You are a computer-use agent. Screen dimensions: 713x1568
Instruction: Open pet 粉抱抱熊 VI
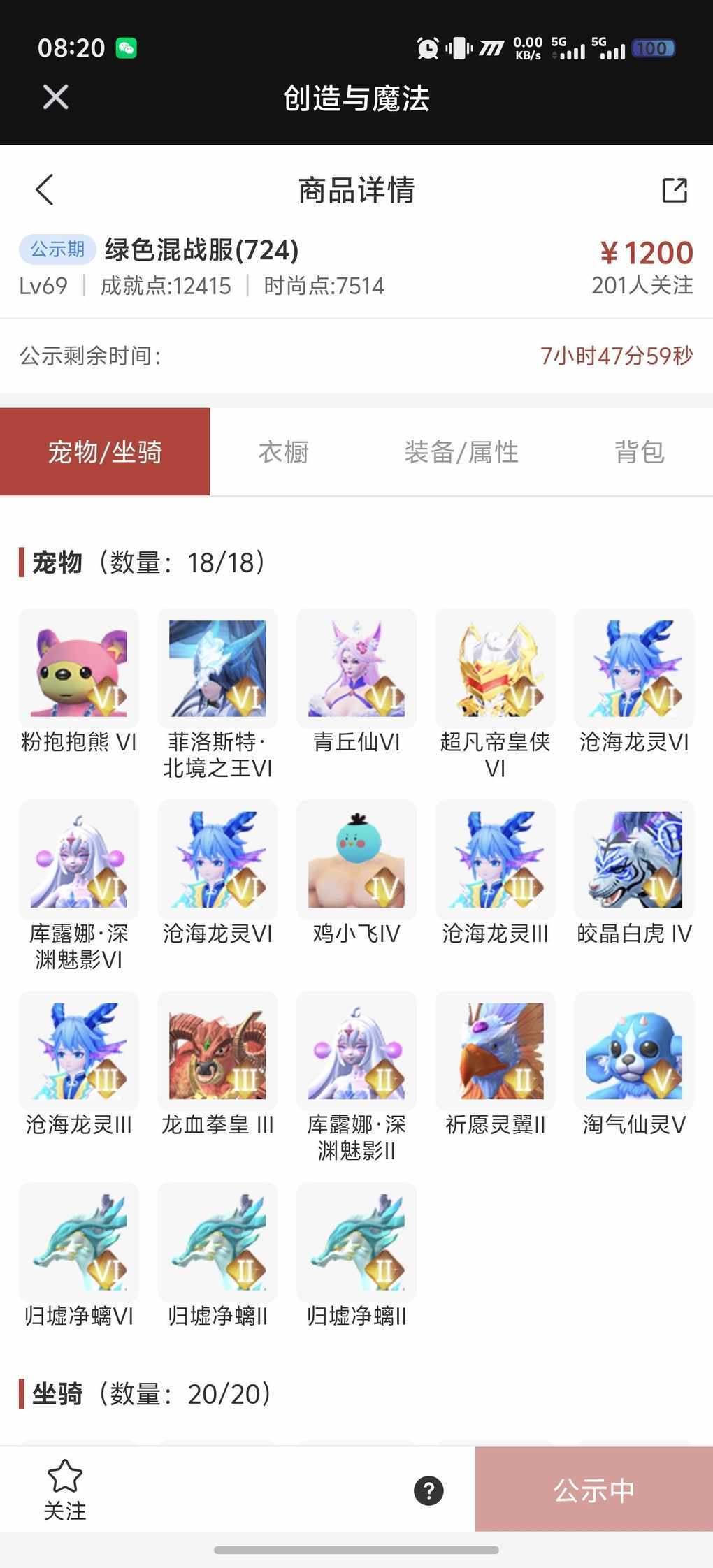coord(79,669)
